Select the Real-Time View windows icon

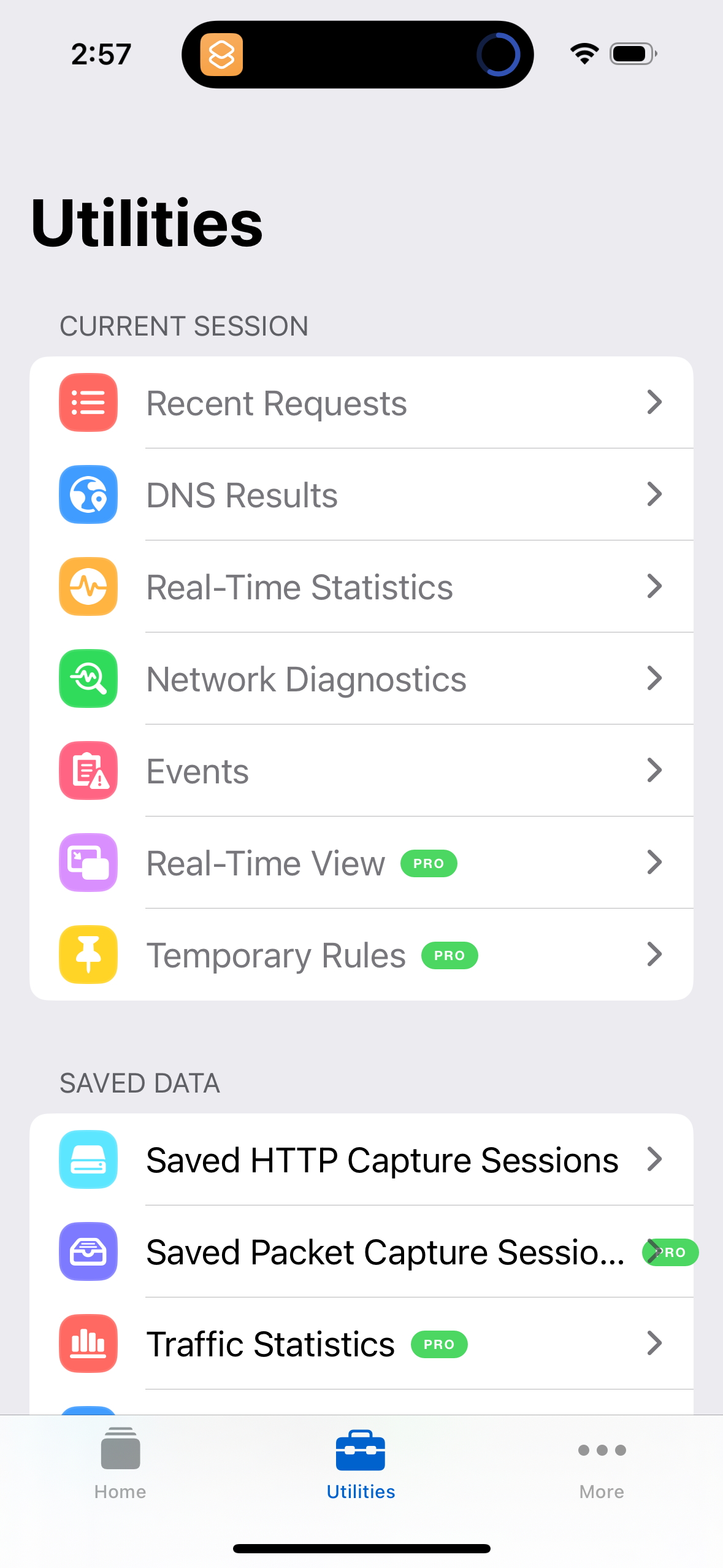(x=88, y=863)
